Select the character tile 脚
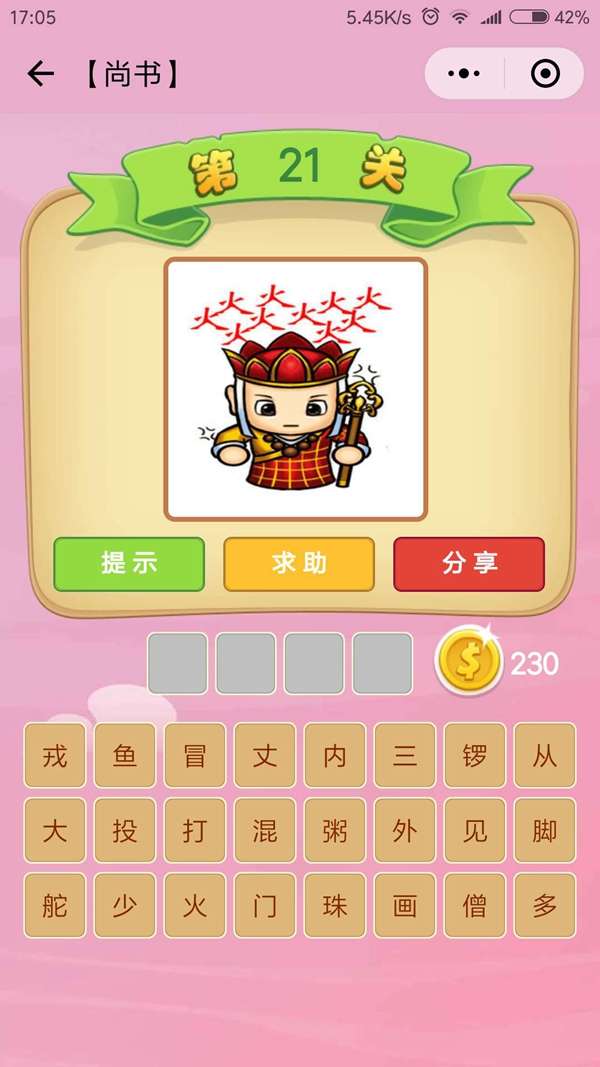Image resolution: width=600 pixels, height=1067 pixels. 545,831
